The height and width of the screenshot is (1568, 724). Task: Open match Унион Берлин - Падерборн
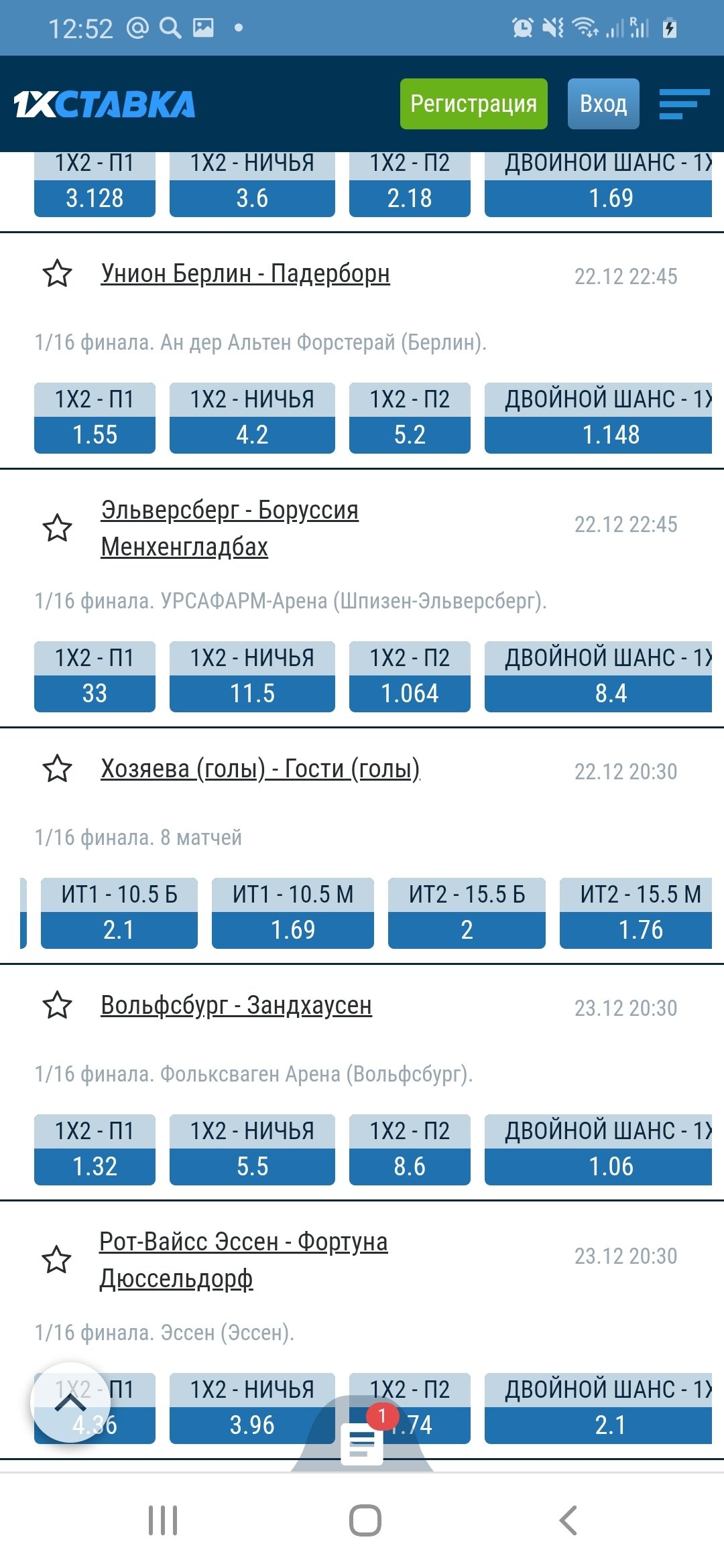[x=245, y=273]
